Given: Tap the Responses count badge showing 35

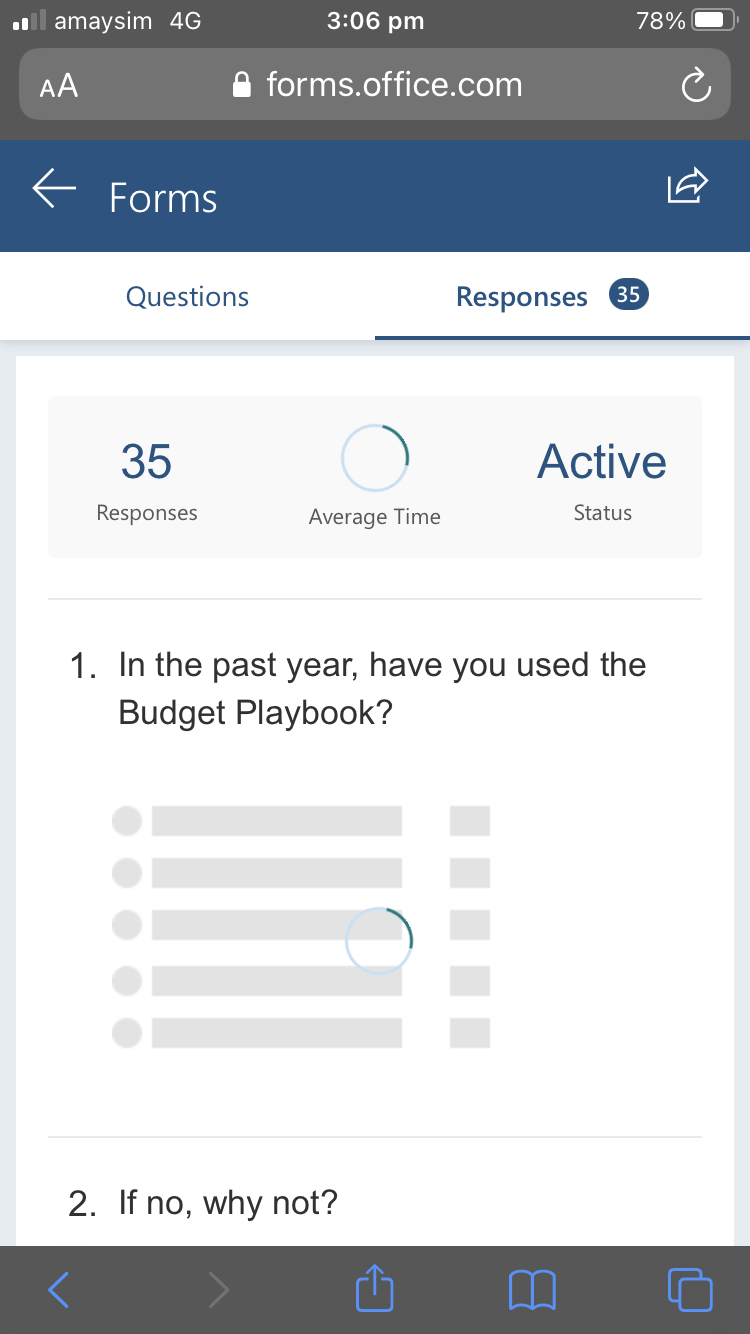Looking at the screenshot, I should click(x=630, y=295).
